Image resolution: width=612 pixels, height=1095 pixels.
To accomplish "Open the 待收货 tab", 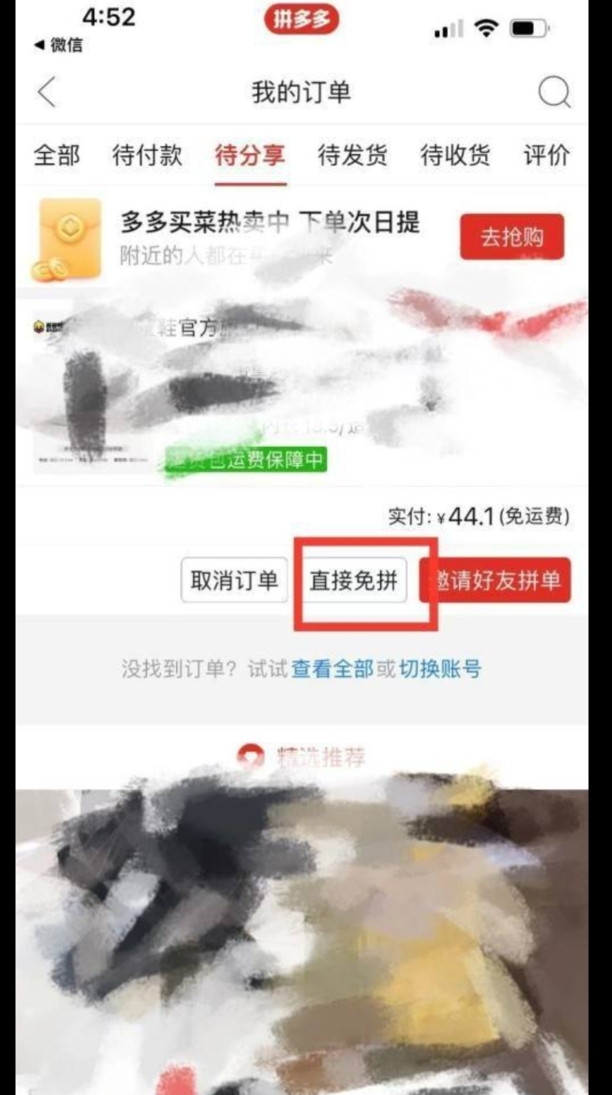I will [x=455, y=156].
